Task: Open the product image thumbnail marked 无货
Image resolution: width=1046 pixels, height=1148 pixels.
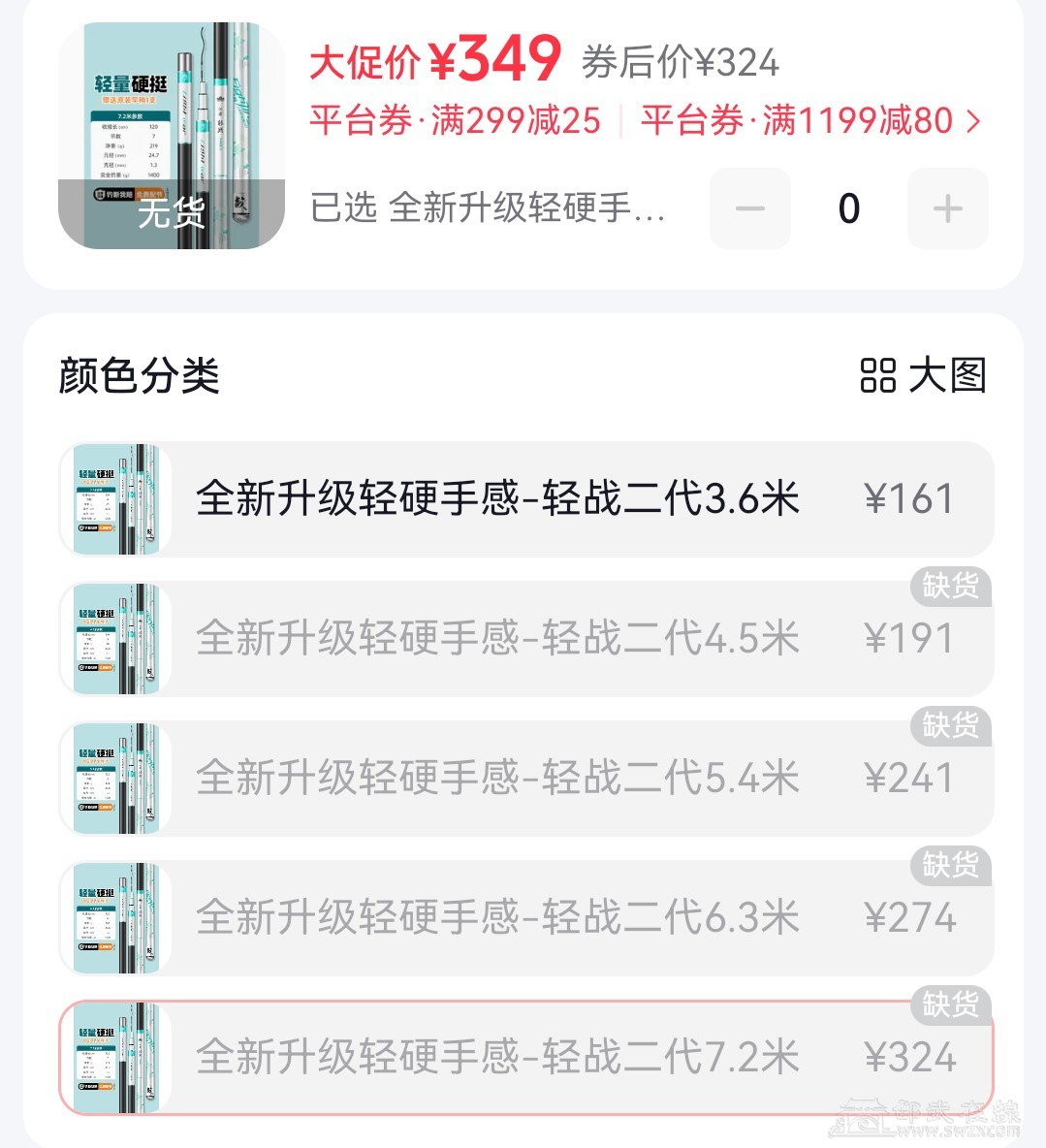Action: tap(172, 136)
